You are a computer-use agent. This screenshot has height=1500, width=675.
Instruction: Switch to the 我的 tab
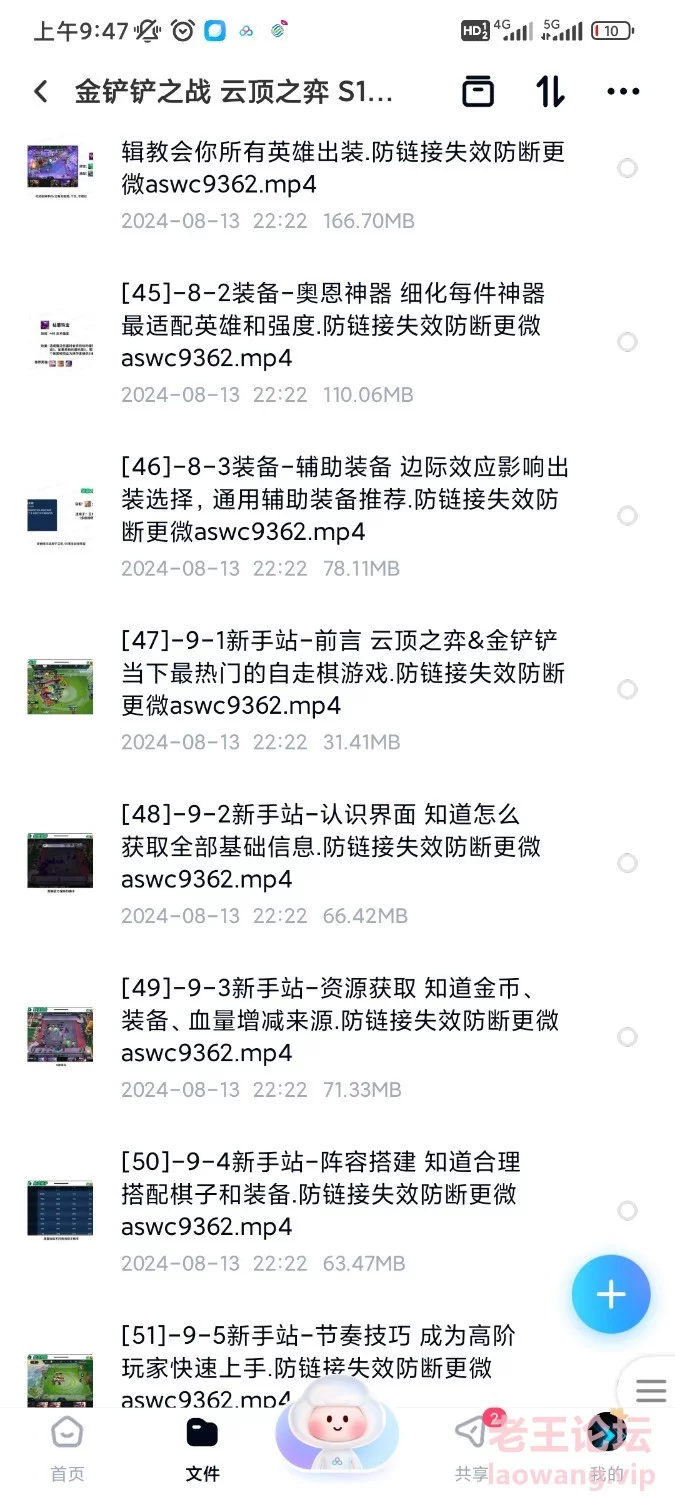click(607, 1449)
